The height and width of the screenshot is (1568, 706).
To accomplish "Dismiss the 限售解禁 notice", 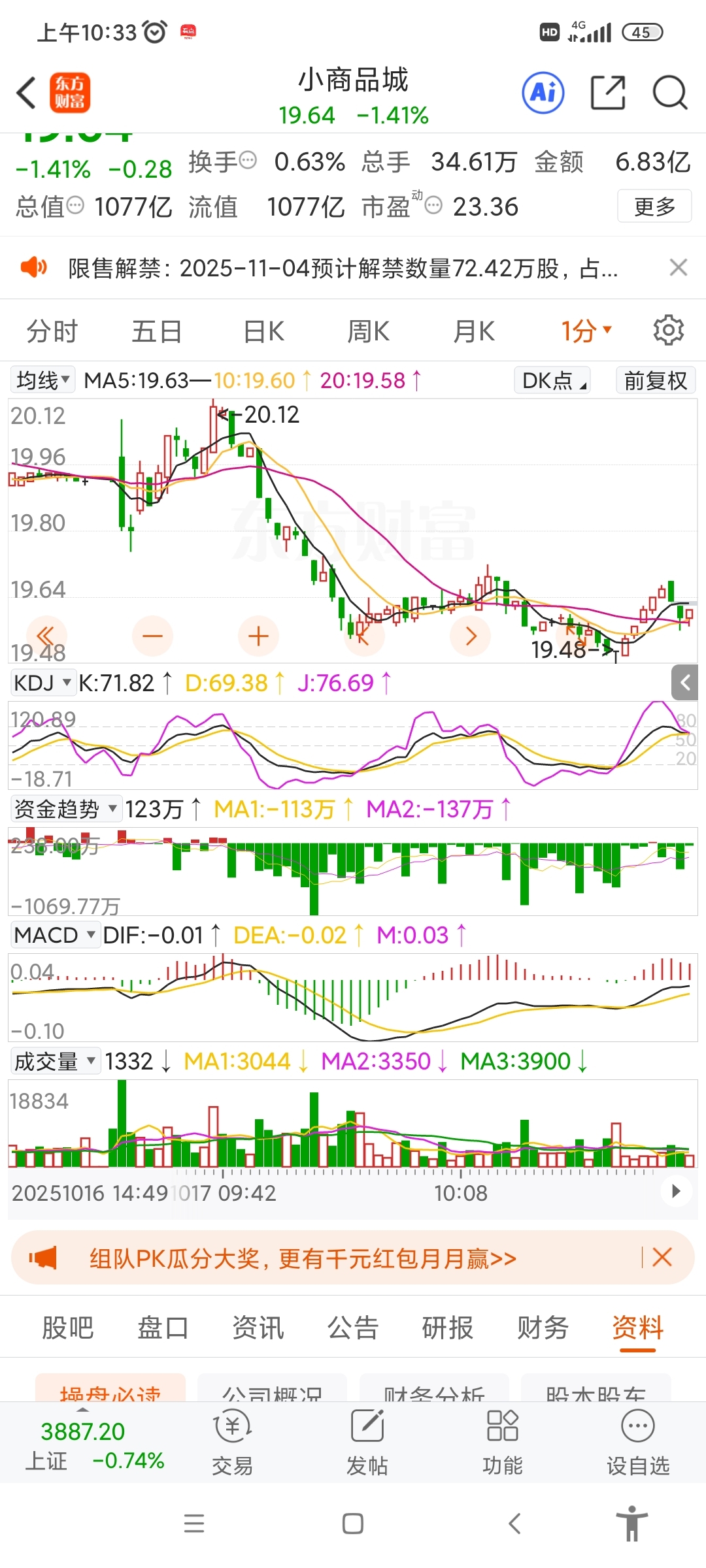I will click(679, 267).
